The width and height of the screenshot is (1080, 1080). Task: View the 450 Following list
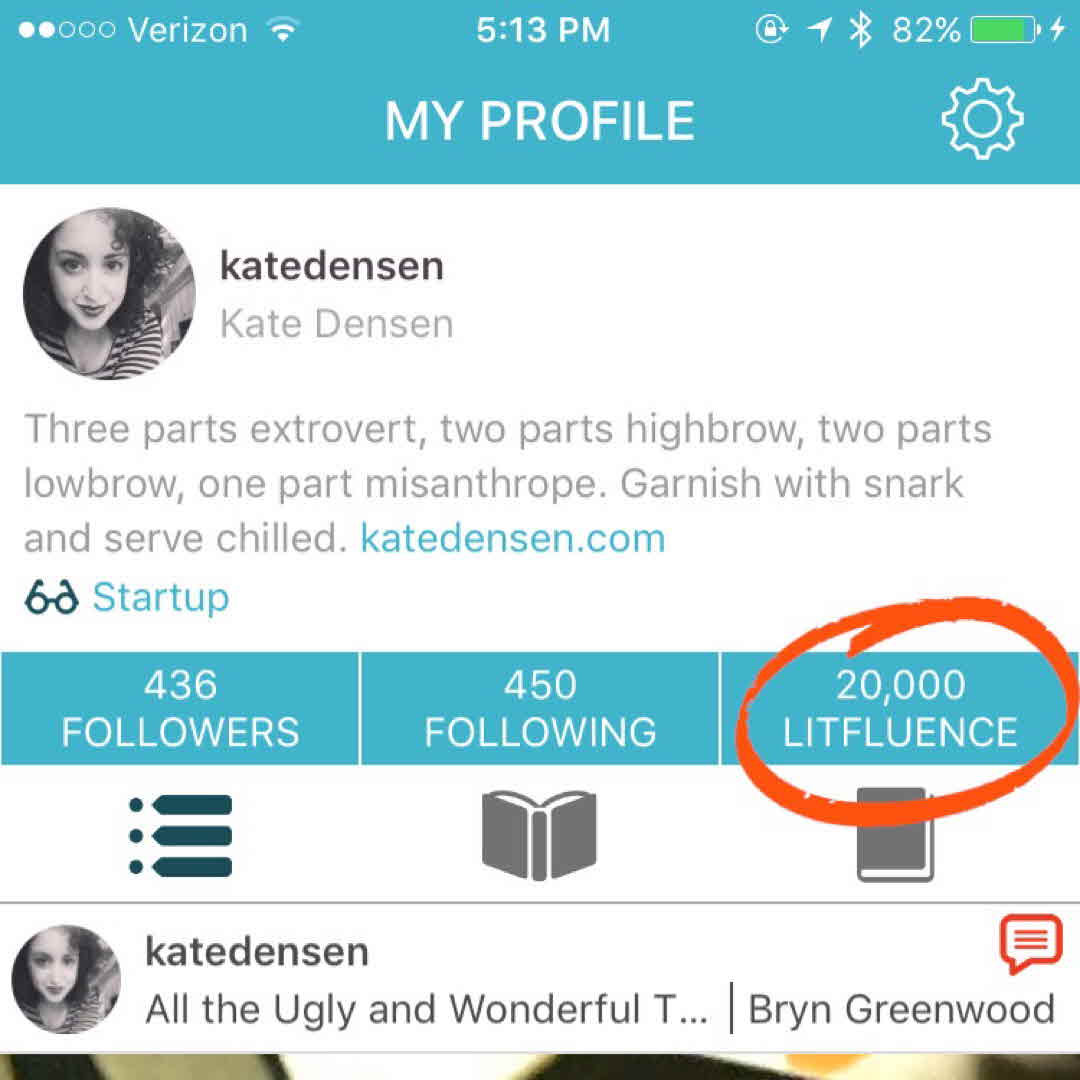pos(540,708)
